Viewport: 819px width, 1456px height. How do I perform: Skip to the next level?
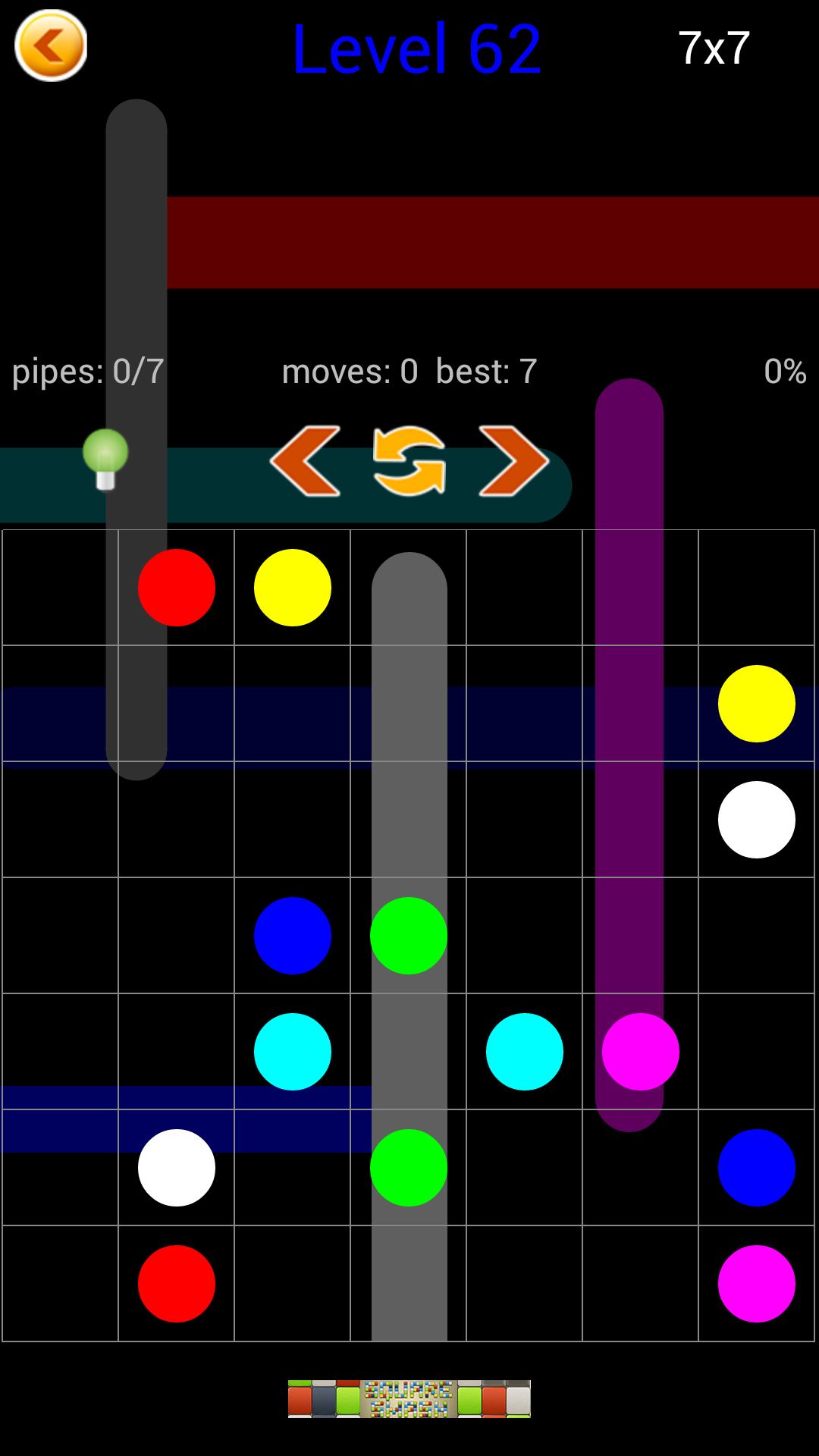pyautogui.click(x=513, y=461)
